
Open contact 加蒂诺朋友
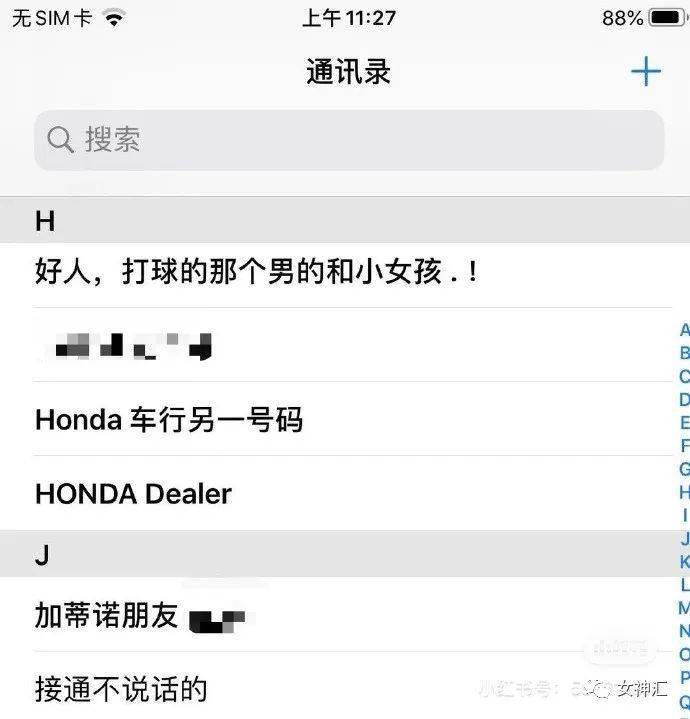[x=140, y=615]
